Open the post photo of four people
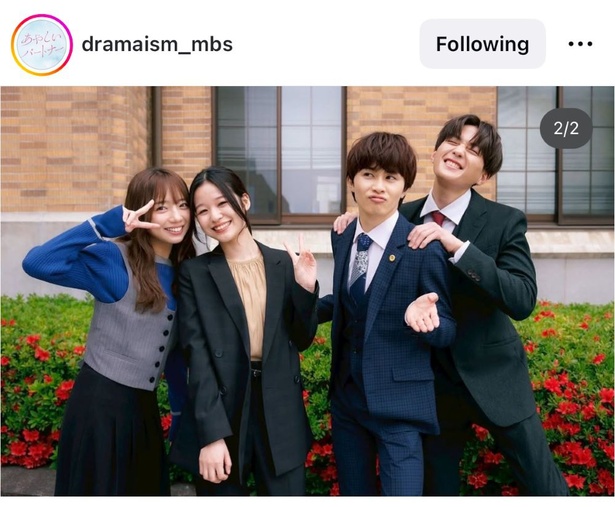The image size is (615, 507). [x=307, y=290]
